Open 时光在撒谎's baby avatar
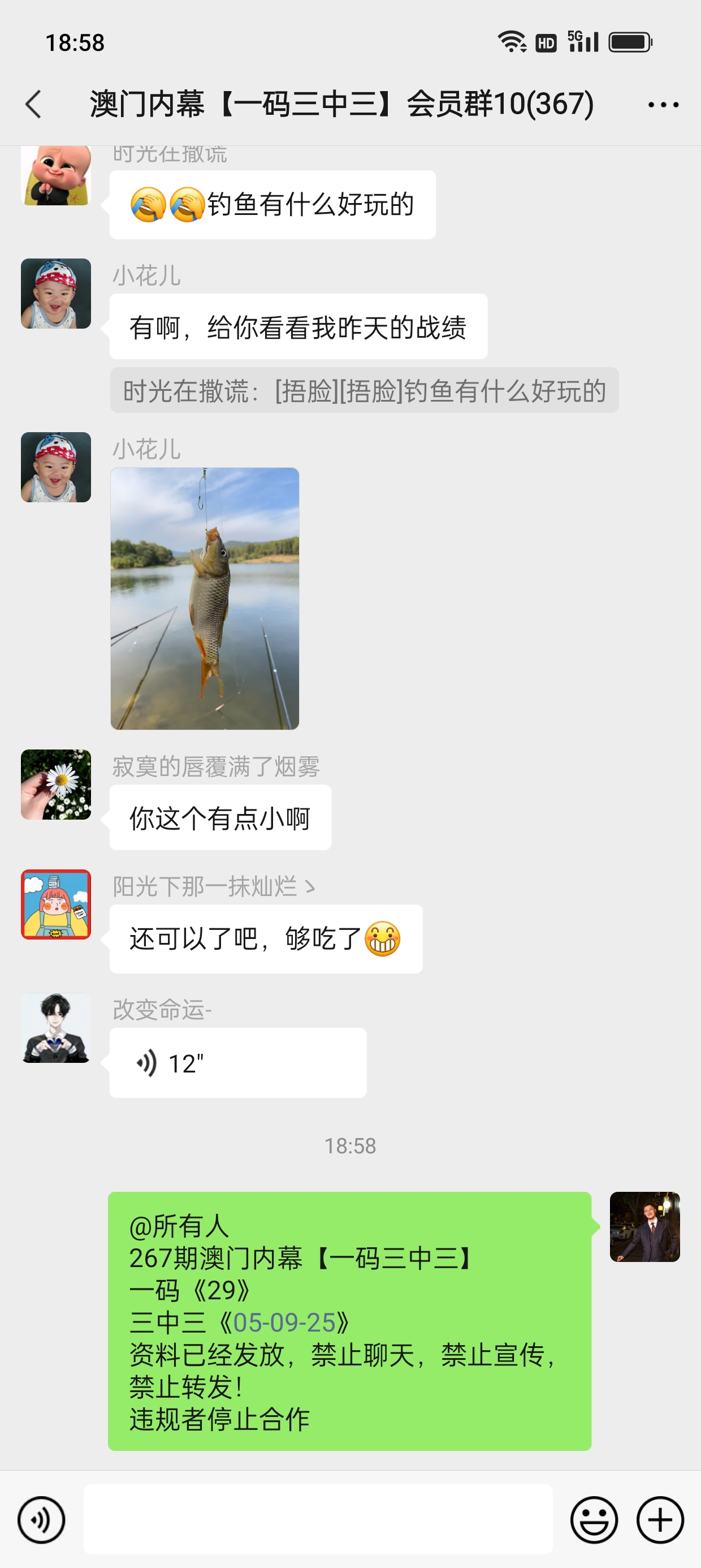Viewport: 701px width, 1568px height. [x=56, y=176]
